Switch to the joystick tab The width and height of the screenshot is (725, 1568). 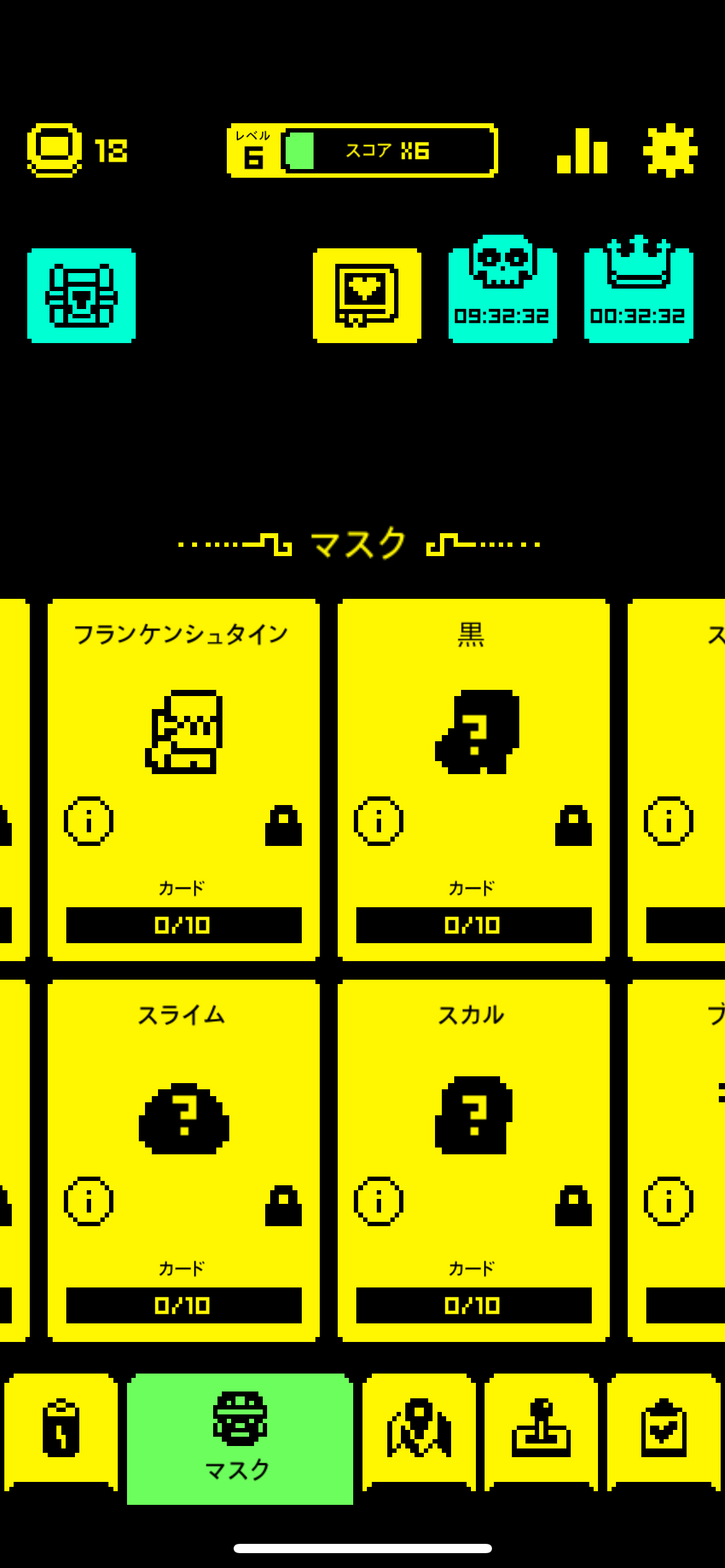click(541, 1432)
